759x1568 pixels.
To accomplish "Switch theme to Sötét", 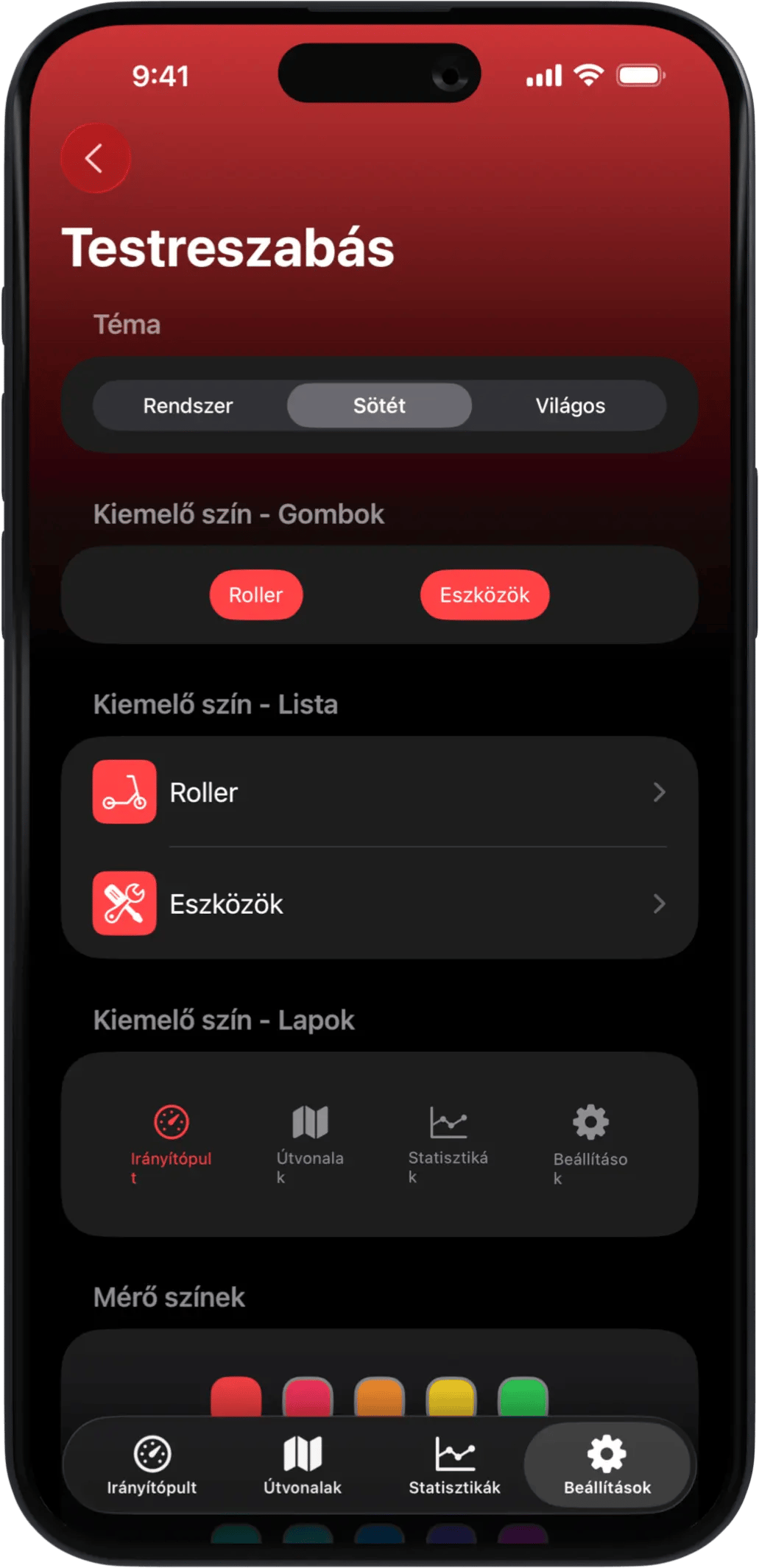I will (x=379, y=405).
